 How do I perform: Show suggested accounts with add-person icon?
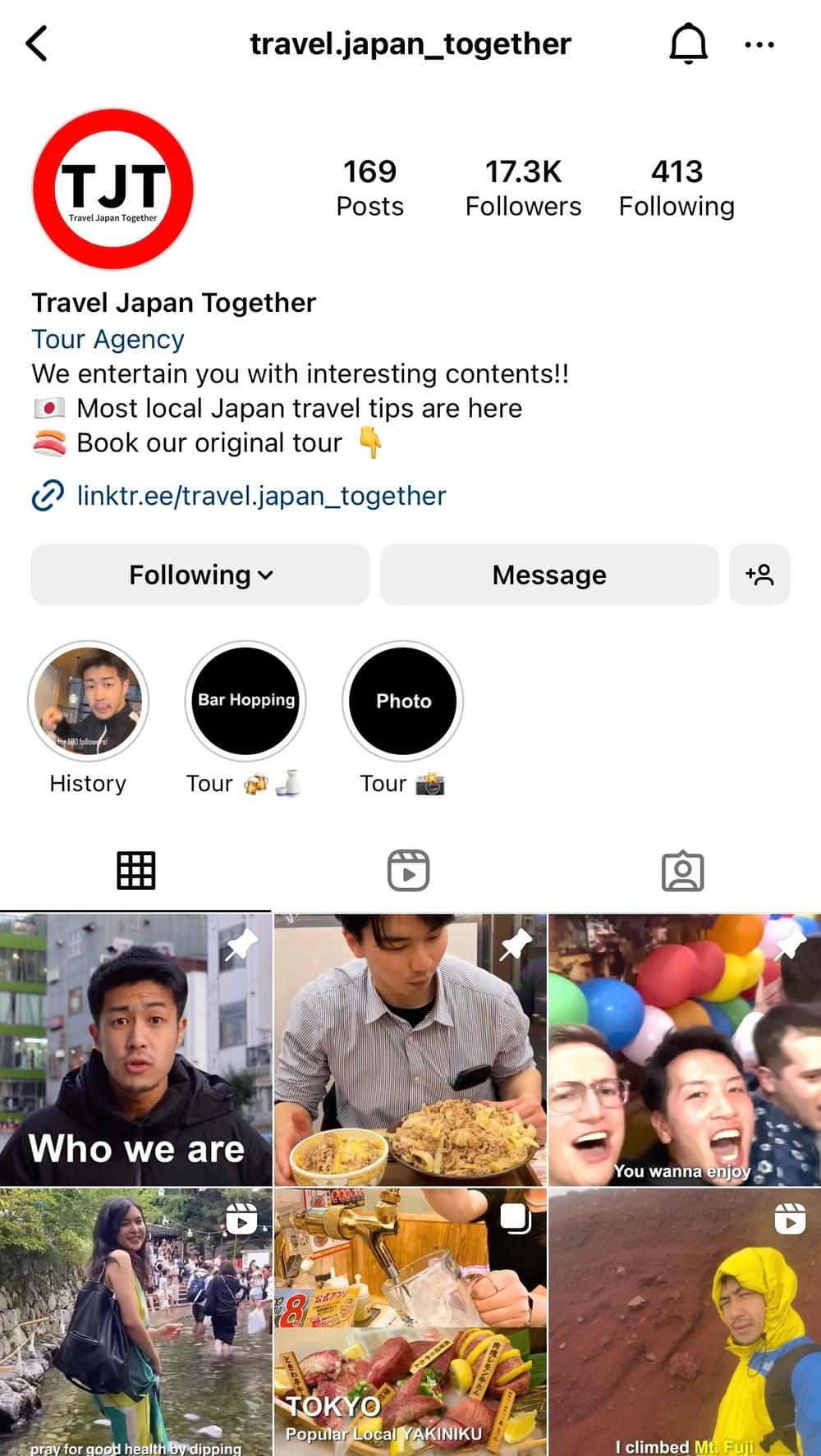pos(759,575)
